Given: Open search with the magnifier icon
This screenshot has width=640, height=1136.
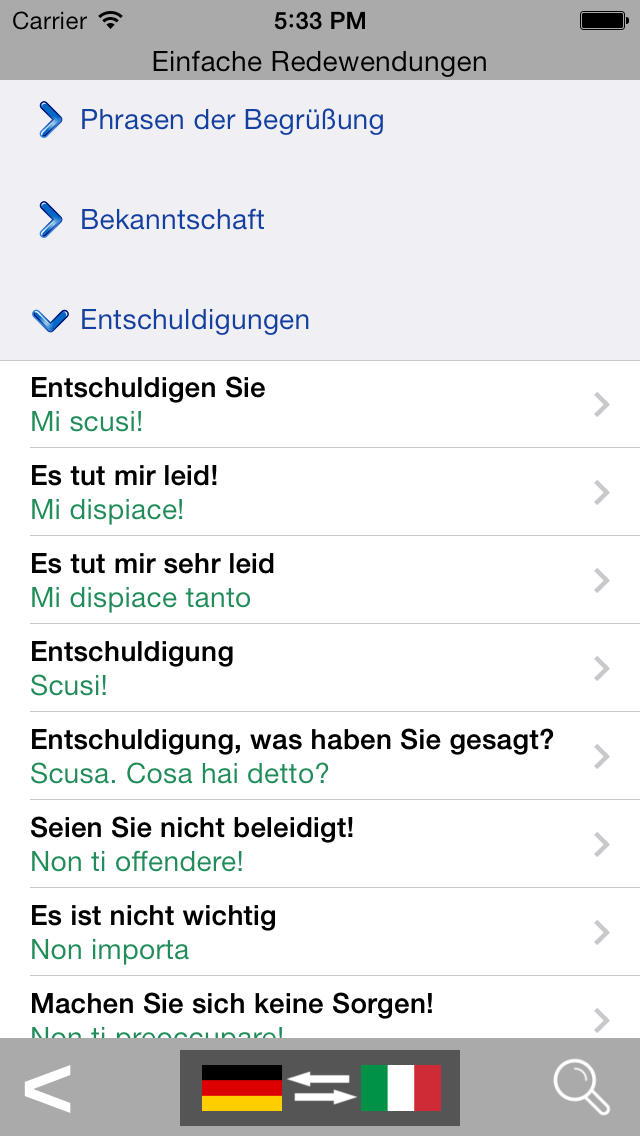Looking at the screenshot, I should [x=581, y=1087].
